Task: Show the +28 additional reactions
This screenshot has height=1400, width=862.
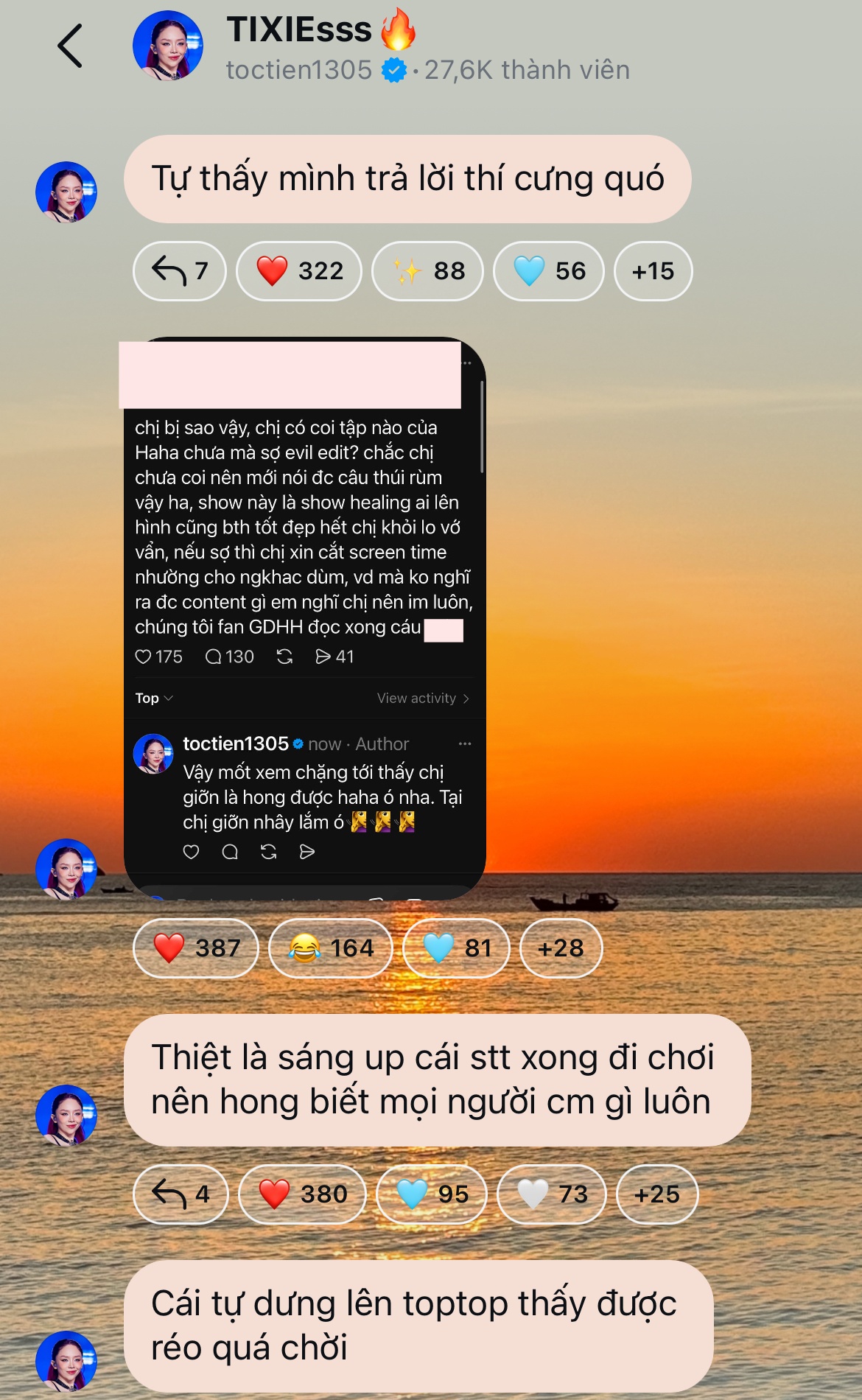Action: pos(561,948)
